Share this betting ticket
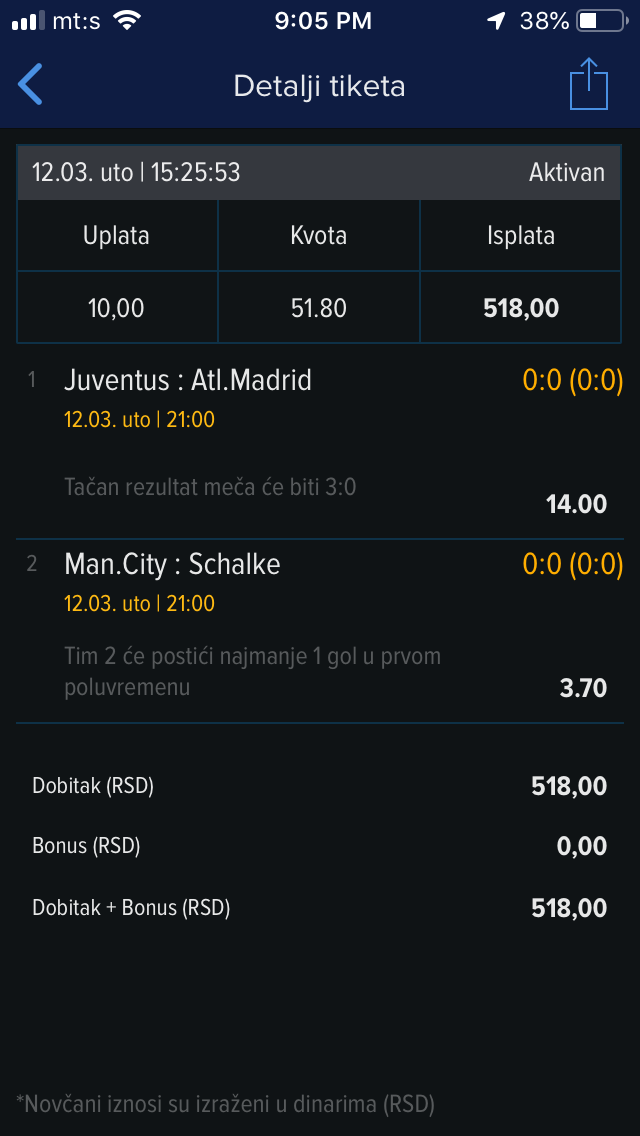Screen dimensions: 640x1136 589,85
